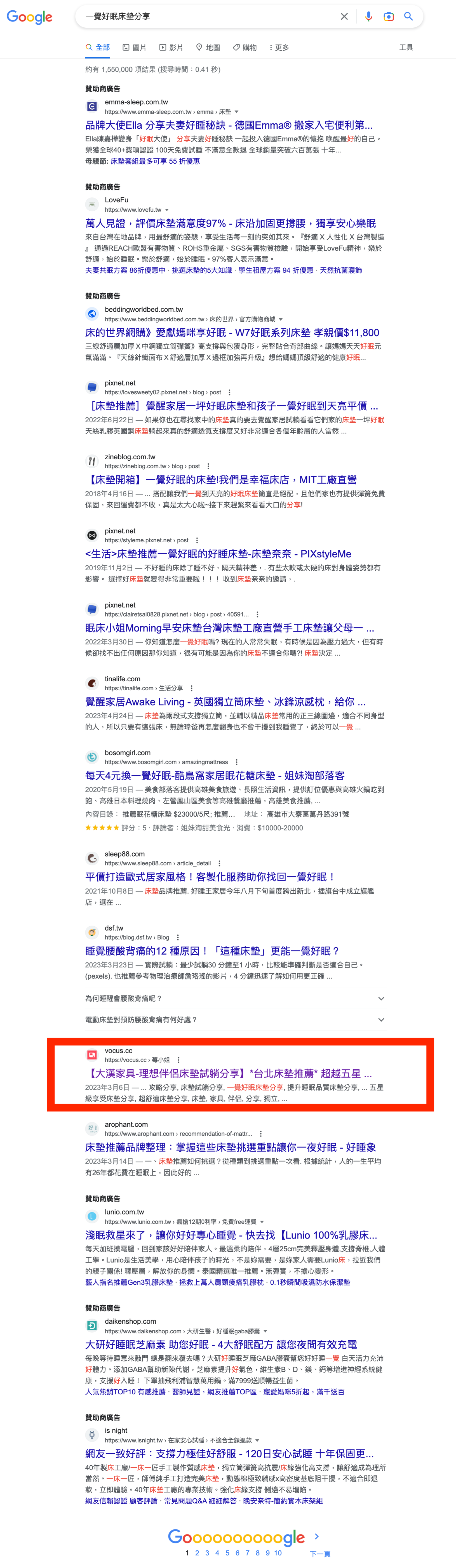Screen dimensions: 456x1568
Task: Switch to the 購物 tab
Action: [245, 48]
